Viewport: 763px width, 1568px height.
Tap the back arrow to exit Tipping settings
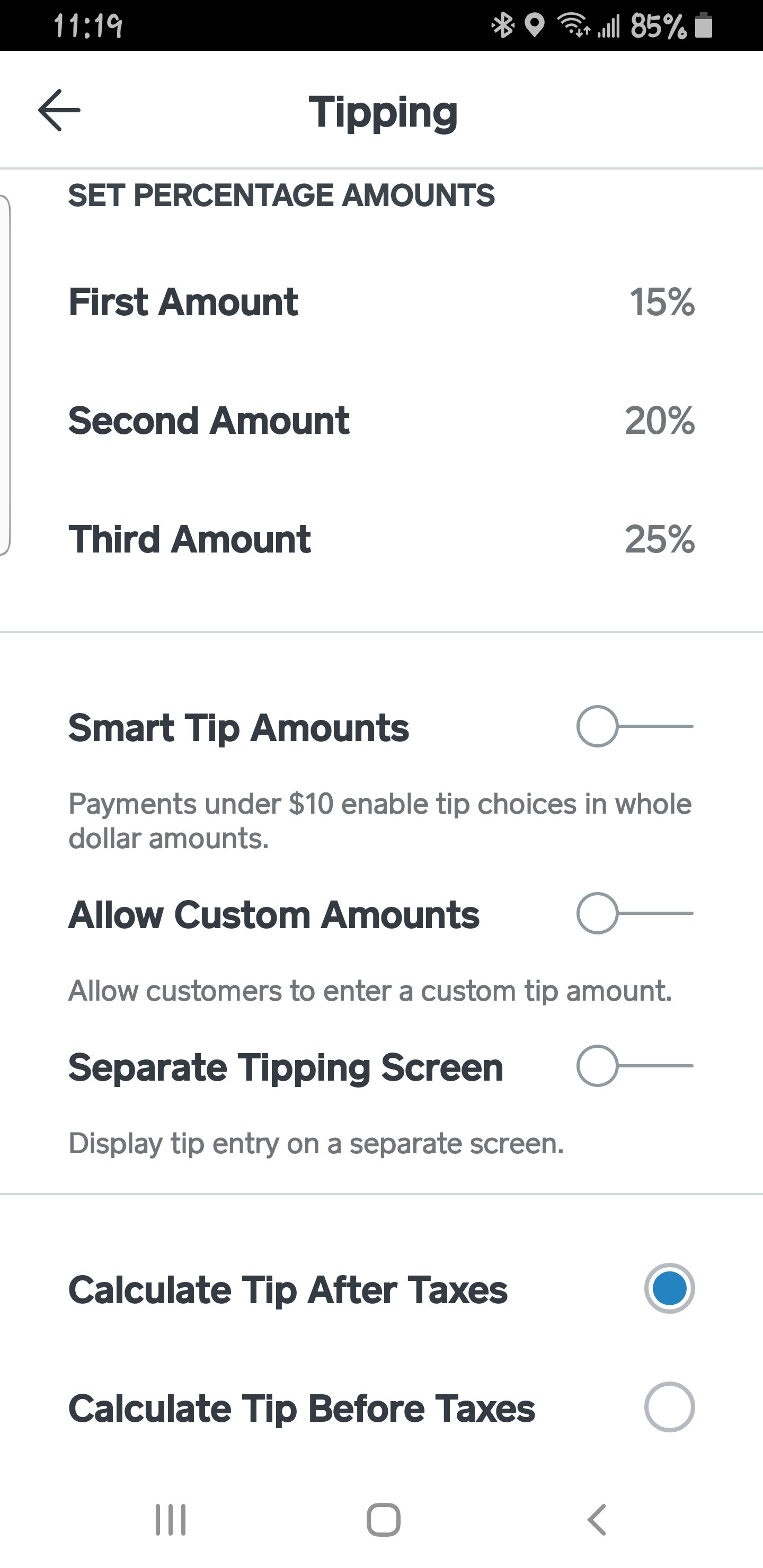coord(58,110)
